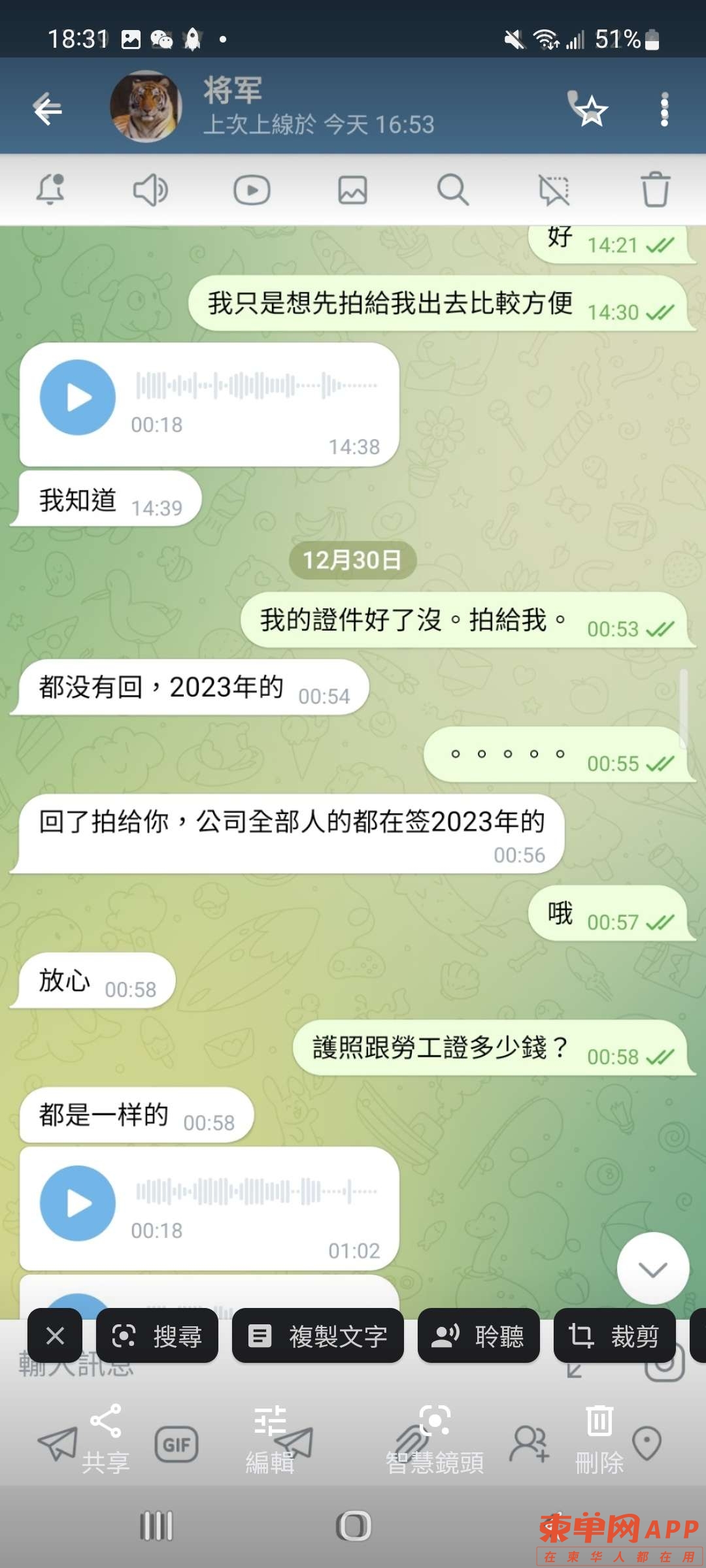Close the screenshot toolbar with the X
Screen dimensions: 706x1568
[55, 1335]
